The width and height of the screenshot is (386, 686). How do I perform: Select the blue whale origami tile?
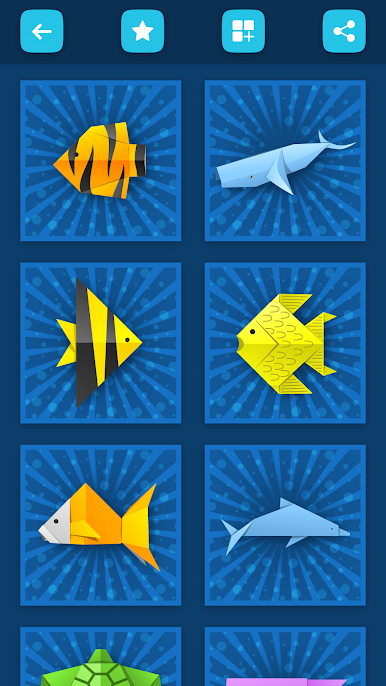(x=285, y=160)
